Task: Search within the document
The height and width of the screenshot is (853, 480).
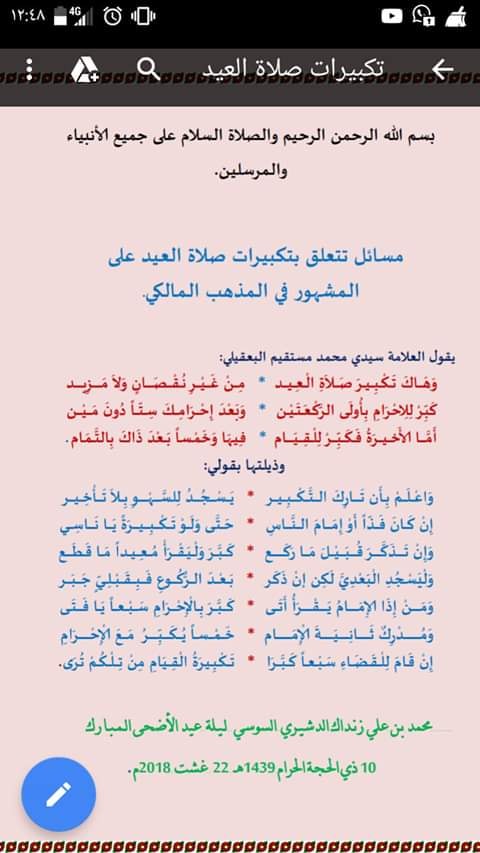Action: 149,69
